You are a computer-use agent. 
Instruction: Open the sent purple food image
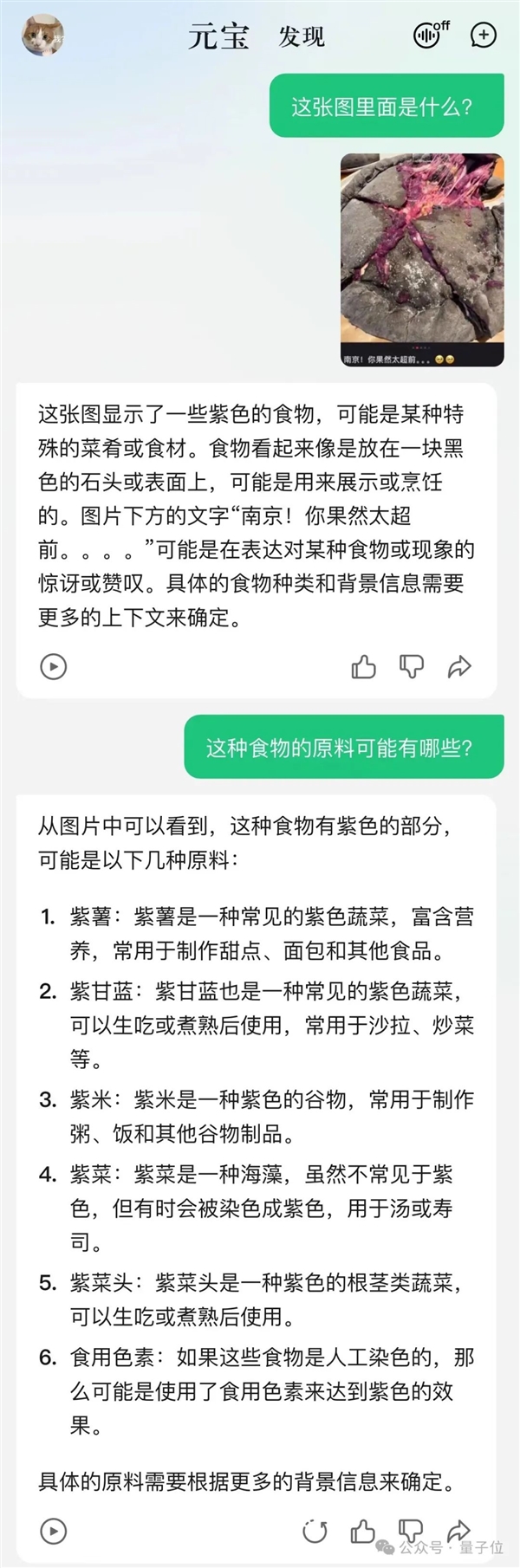click(421, 259)
